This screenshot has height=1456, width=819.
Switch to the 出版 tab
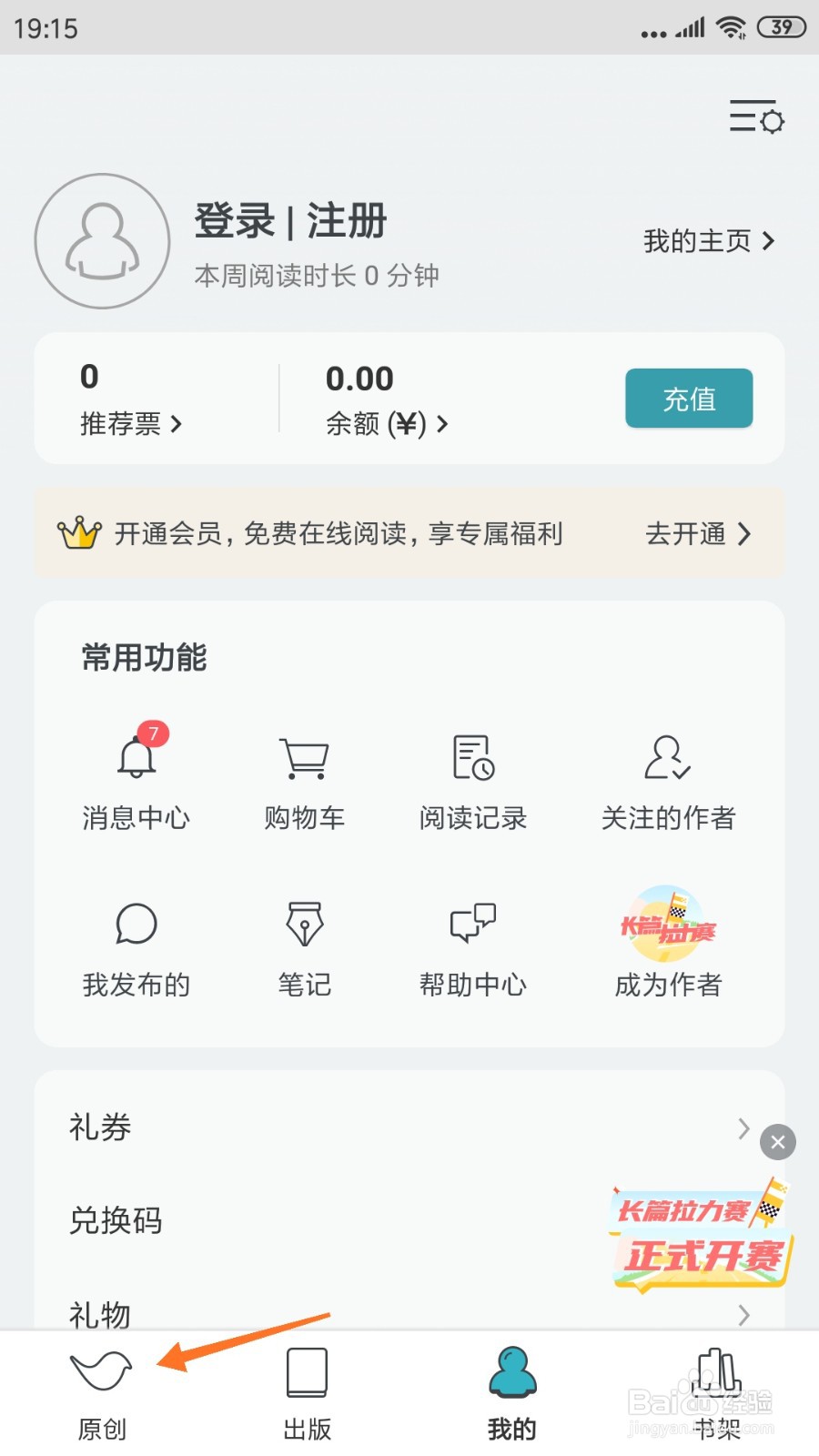307,1392
